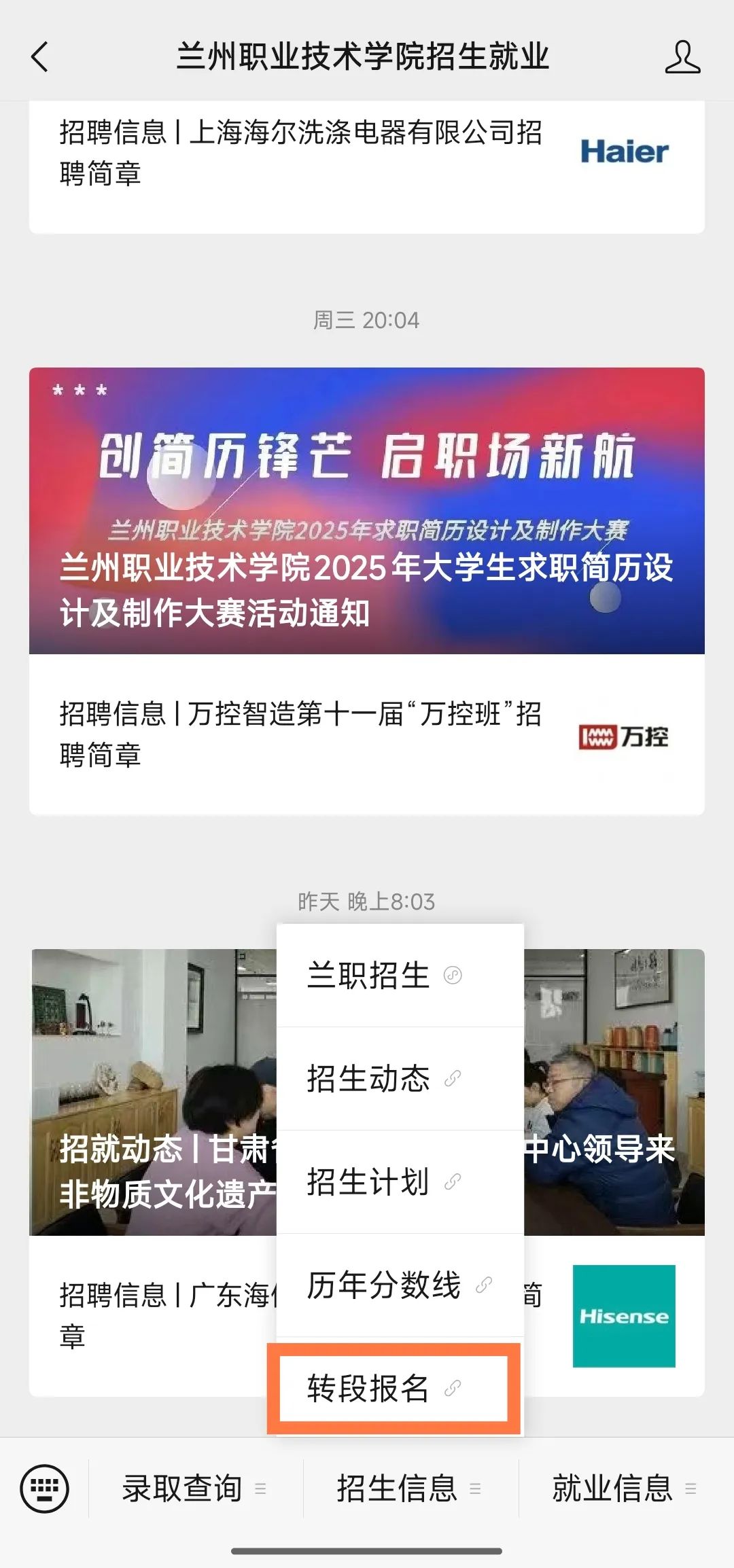
Task: Switch to keyboard input mode
Action: [45, 1489]
